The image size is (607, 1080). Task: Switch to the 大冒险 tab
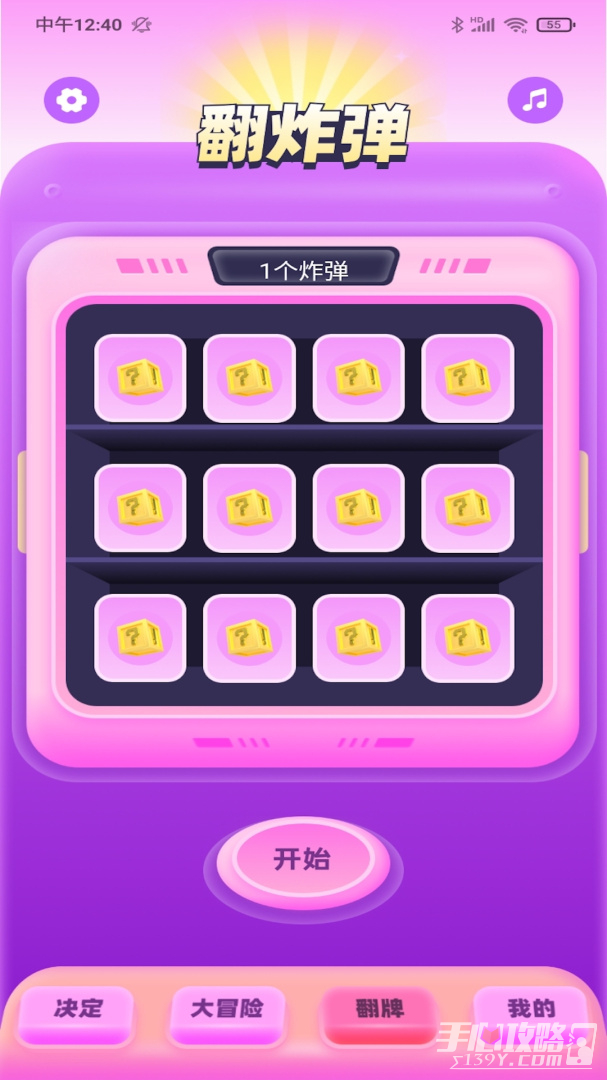[x=228, y=1010]
